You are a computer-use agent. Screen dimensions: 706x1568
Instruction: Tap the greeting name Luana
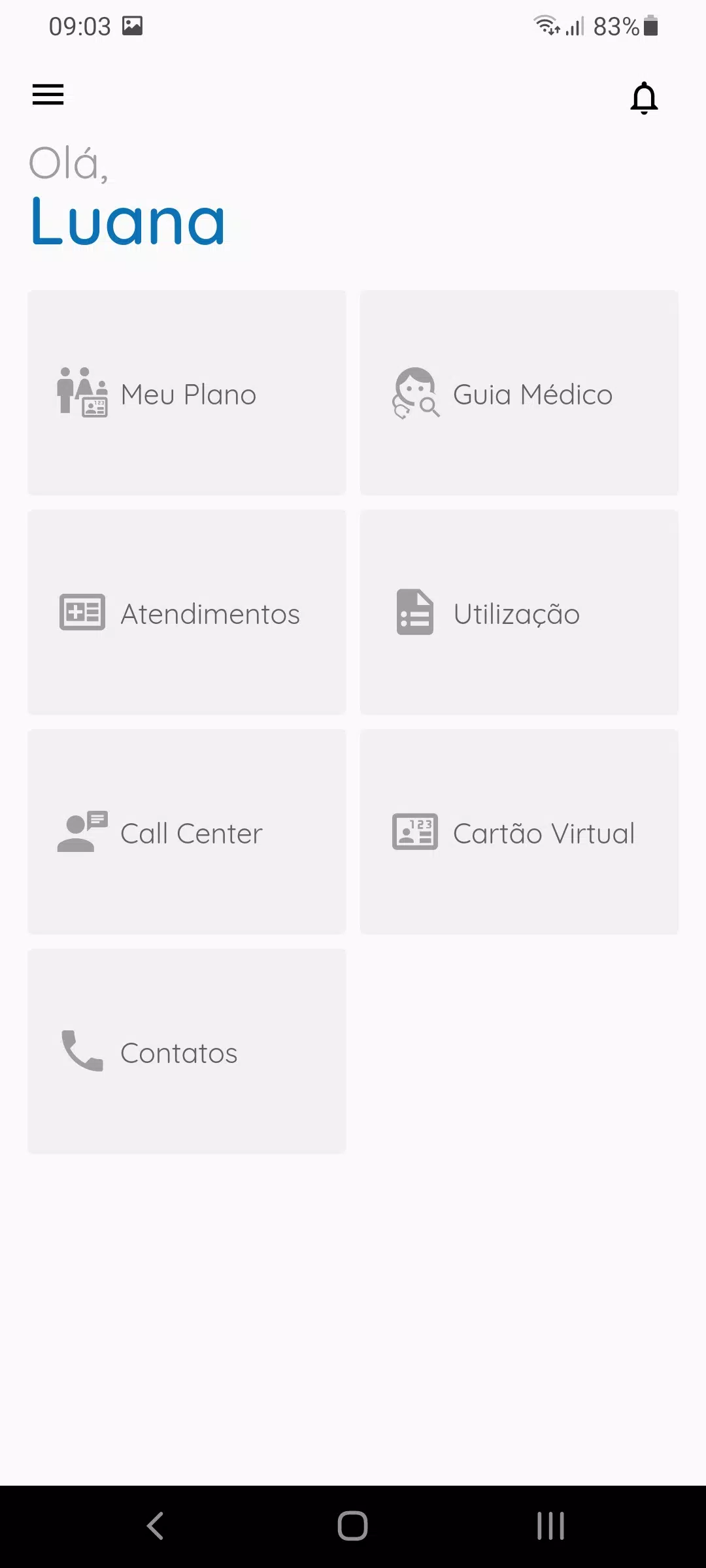click(x=129, y=222)
